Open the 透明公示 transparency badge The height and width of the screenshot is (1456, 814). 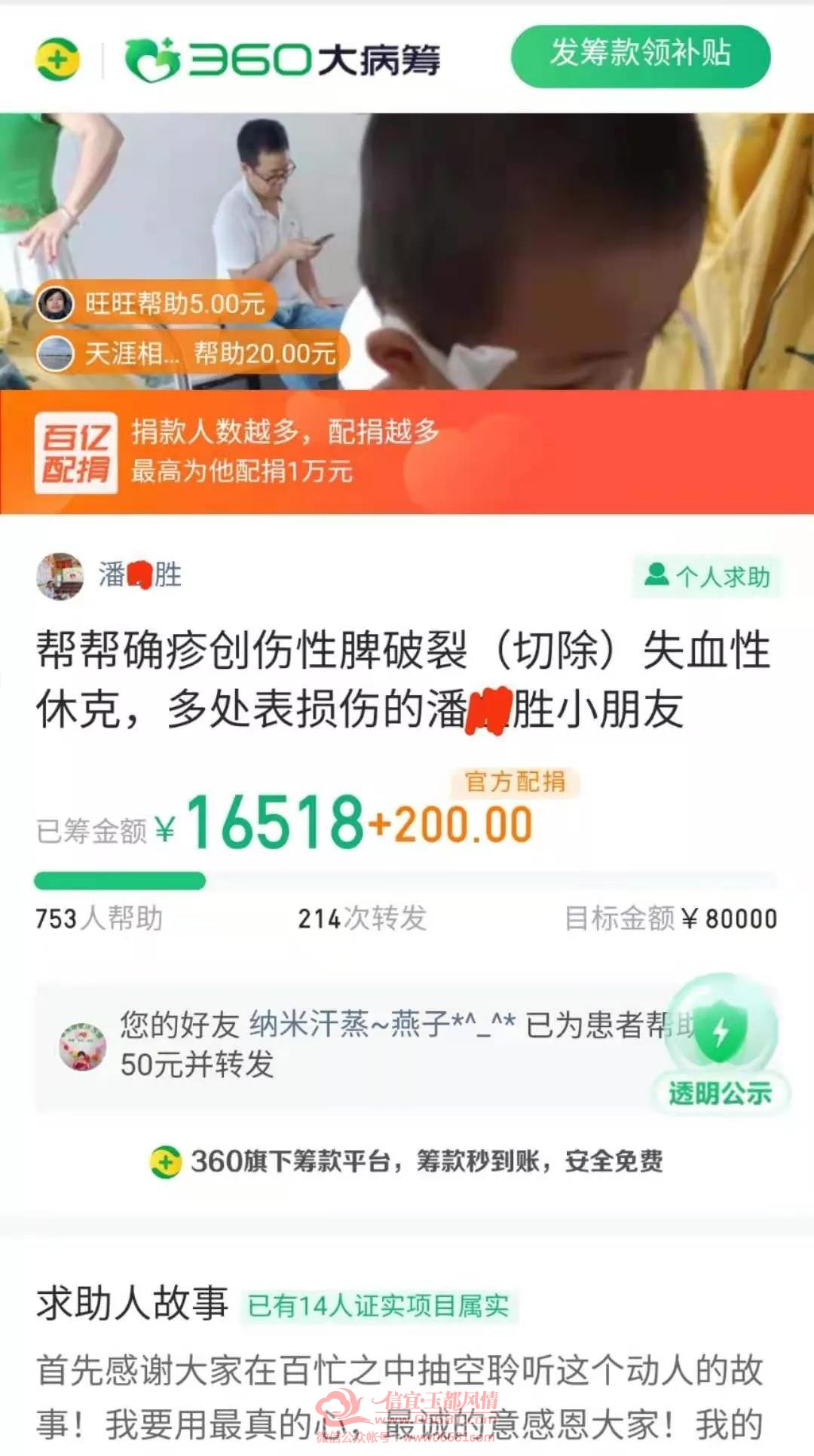[x=720, y=1044]
